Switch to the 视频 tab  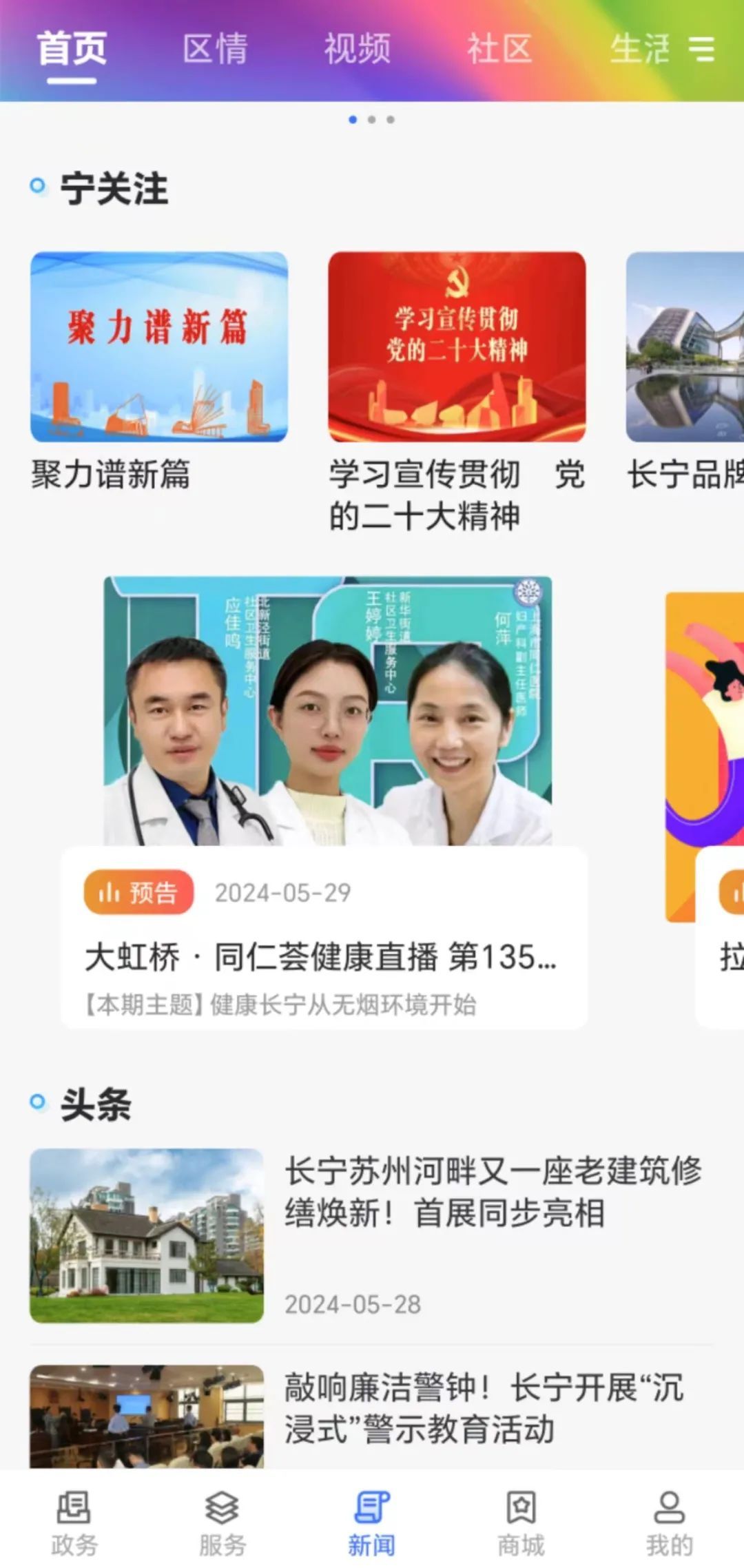tap(358, 49)
